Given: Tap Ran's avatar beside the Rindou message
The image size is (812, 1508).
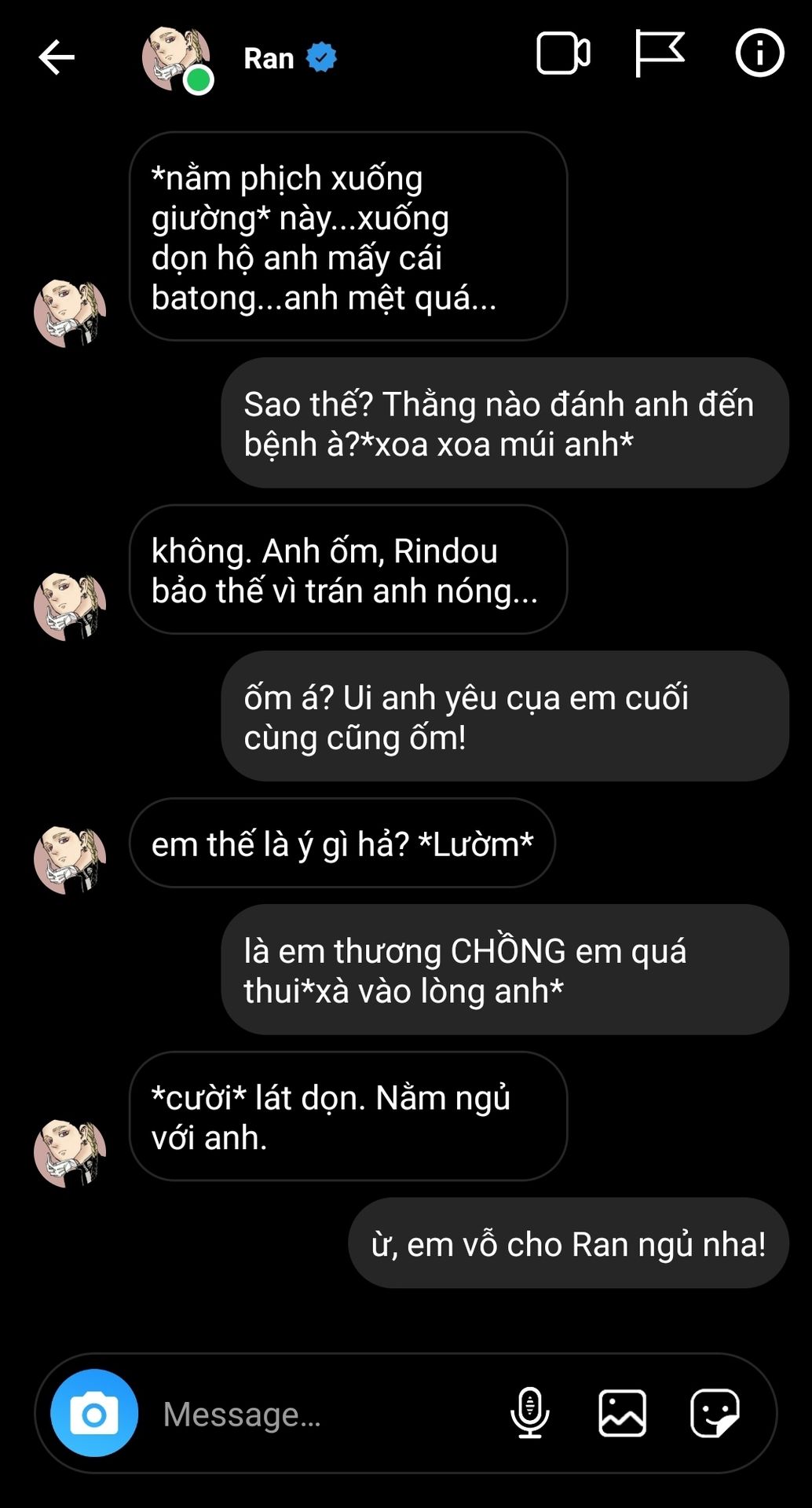Looking at the screenshot, I should coord(70,606).
